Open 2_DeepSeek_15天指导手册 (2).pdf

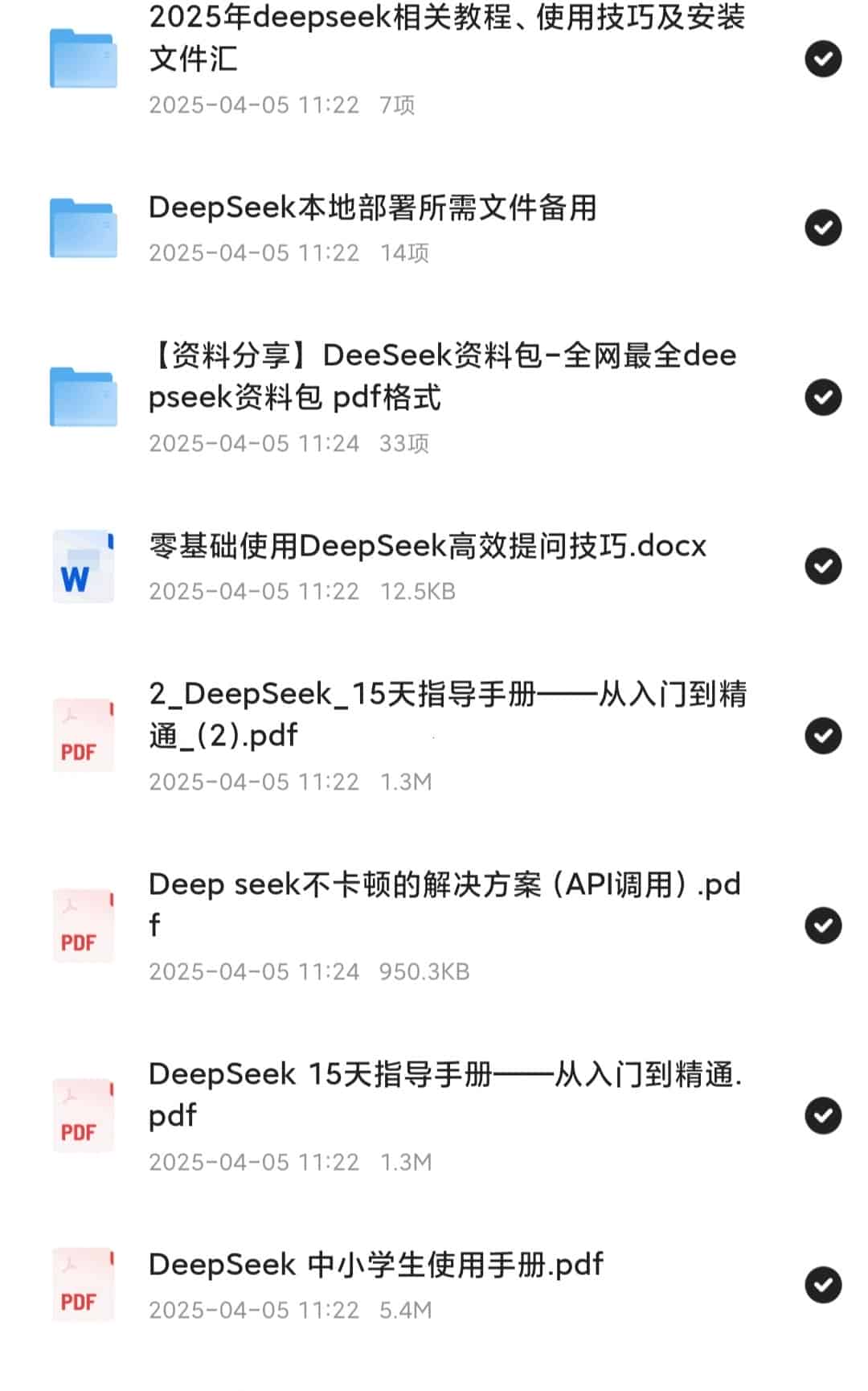pos(447,714)
